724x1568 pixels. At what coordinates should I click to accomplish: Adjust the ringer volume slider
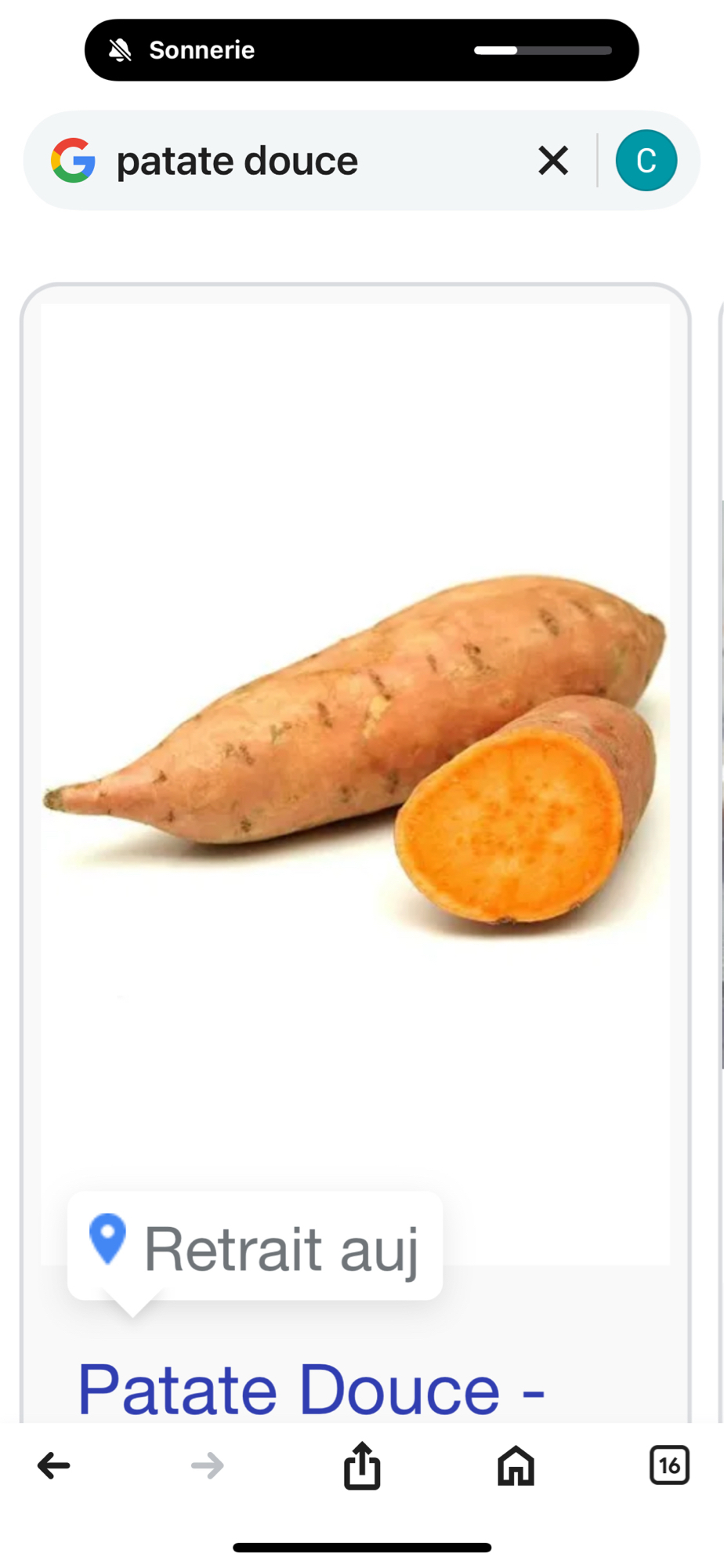point(543,49)
